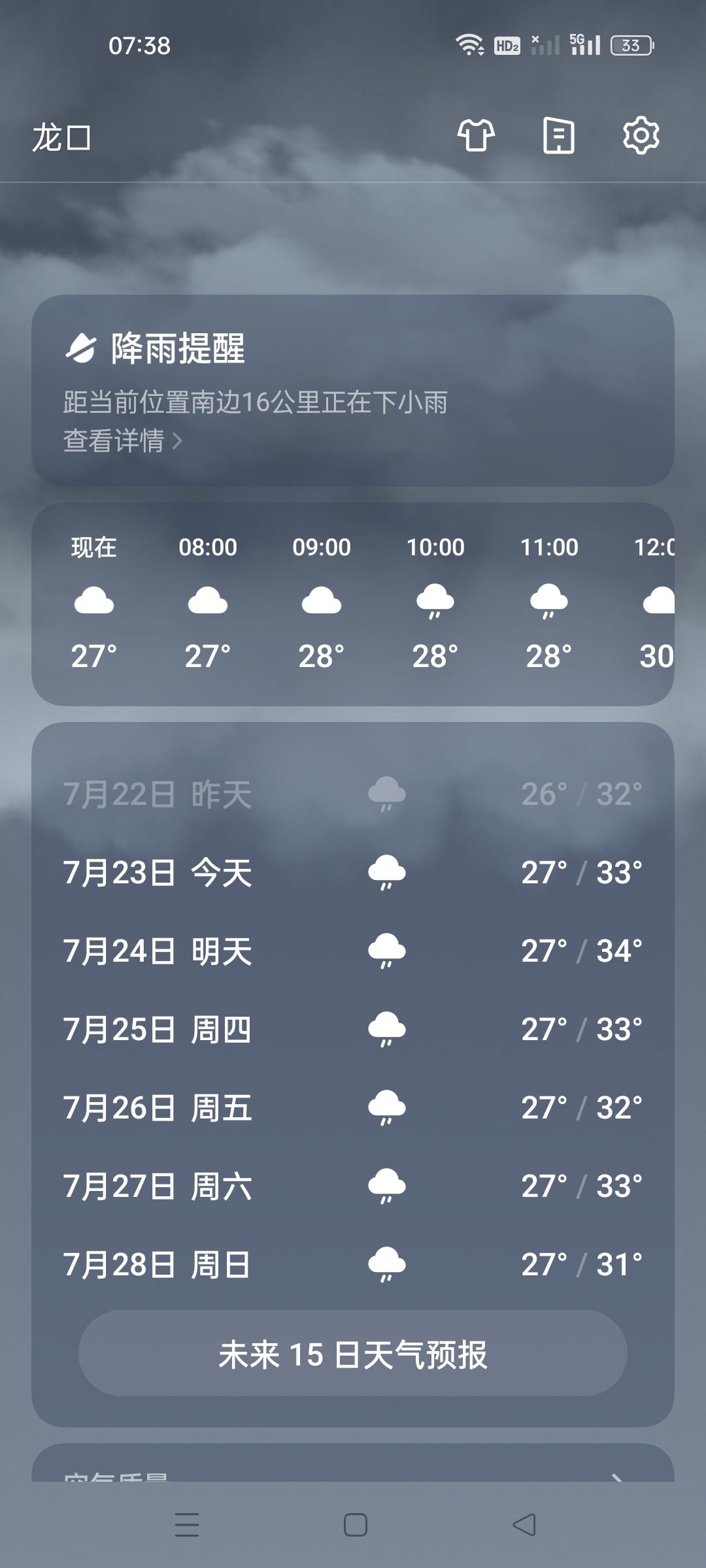Return to the system home screen
The height and width of the screenshot is (1568, 706).
tap(355, 1525)
